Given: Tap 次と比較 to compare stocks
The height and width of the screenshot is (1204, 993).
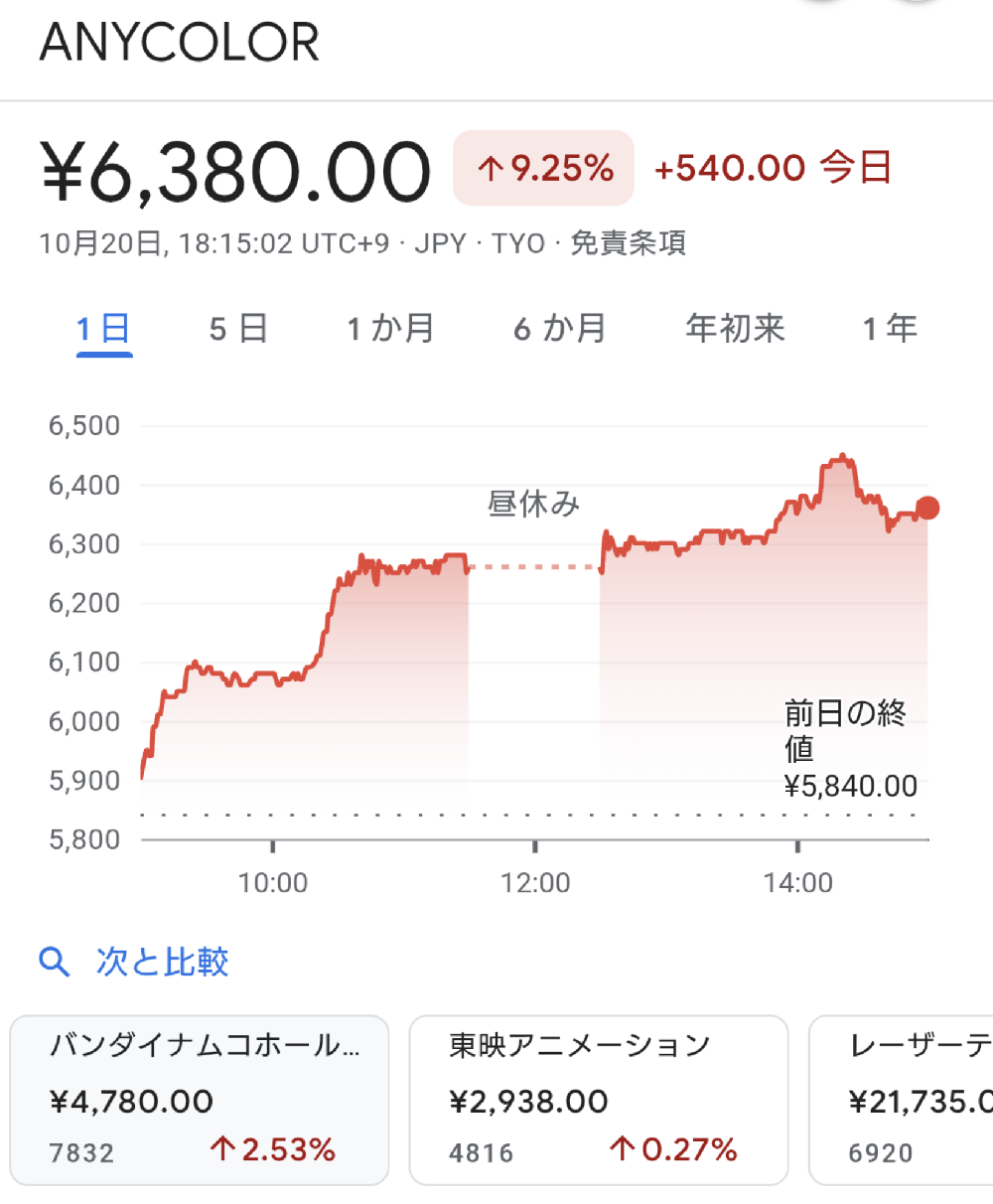Looking at the screenshot, I should tap(134, 962).
